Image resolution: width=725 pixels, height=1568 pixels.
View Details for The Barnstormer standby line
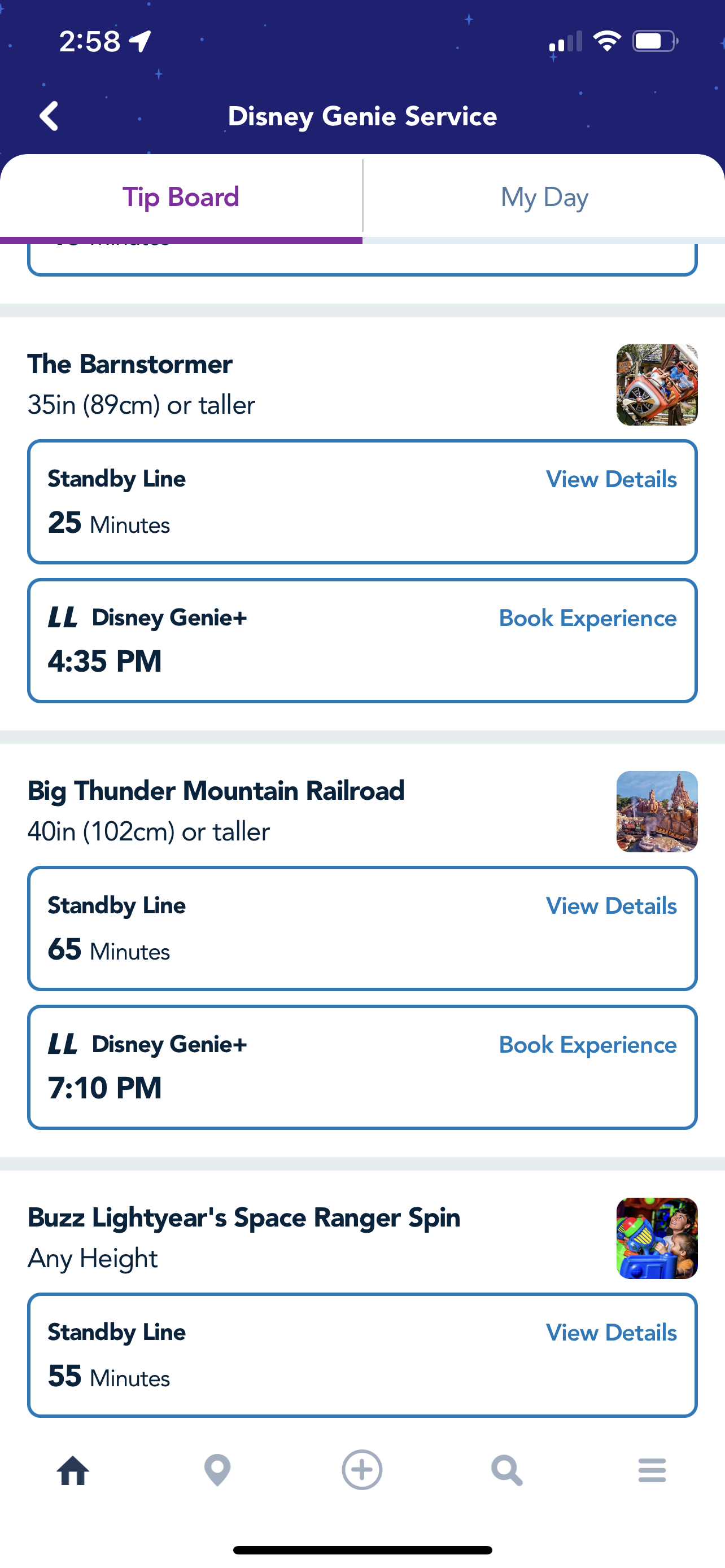610,479
